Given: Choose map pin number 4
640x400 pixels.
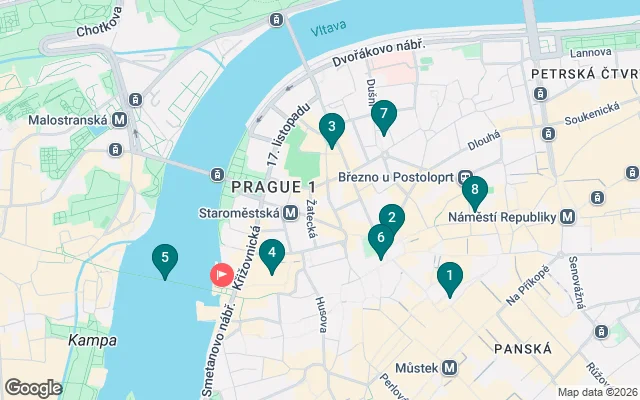Looking at the screenshot, I should click(x=271, y=254).
